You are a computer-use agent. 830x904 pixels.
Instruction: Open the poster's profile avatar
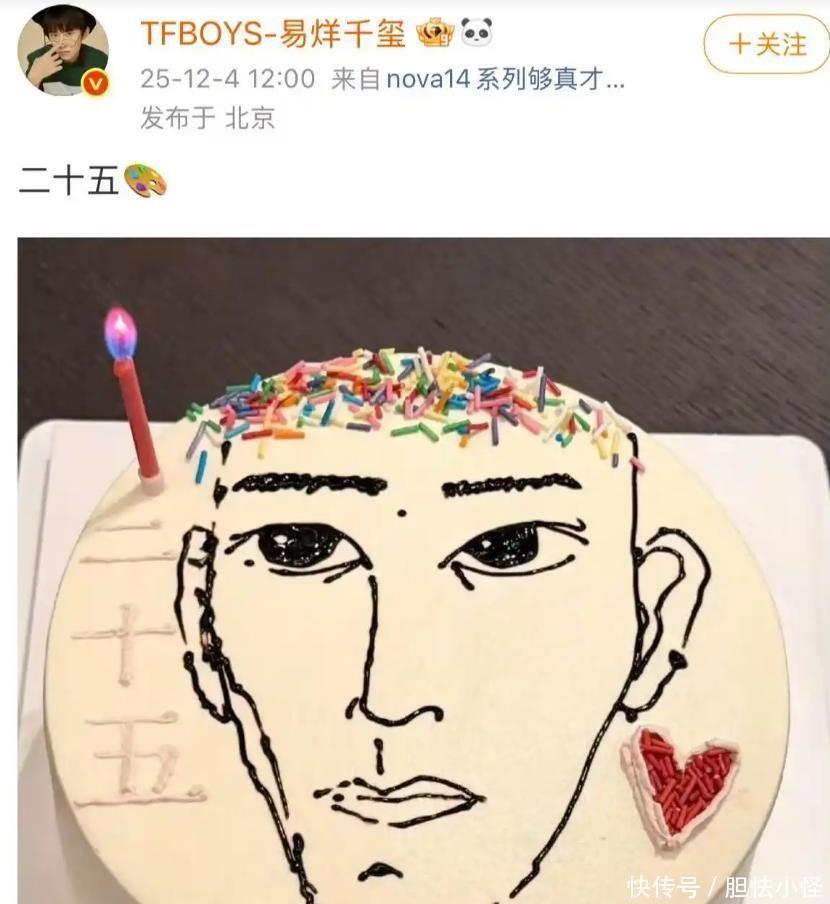click(x=62, y=52)
